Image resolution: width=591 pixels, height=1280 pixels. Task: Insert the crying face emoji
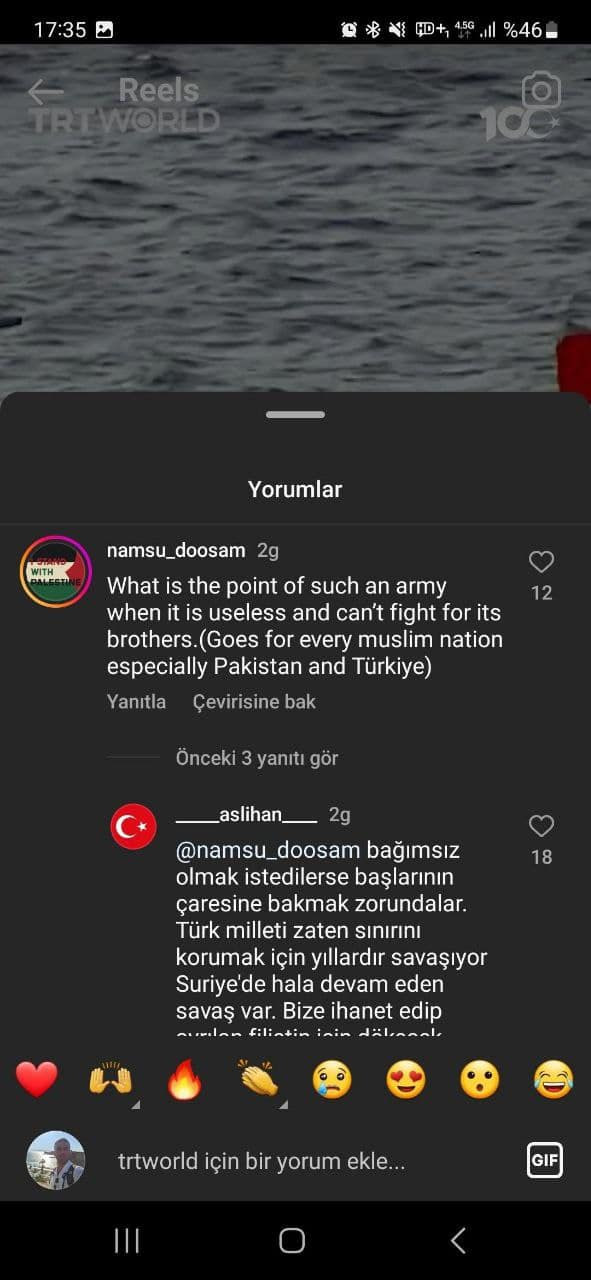click(332, 1080)
